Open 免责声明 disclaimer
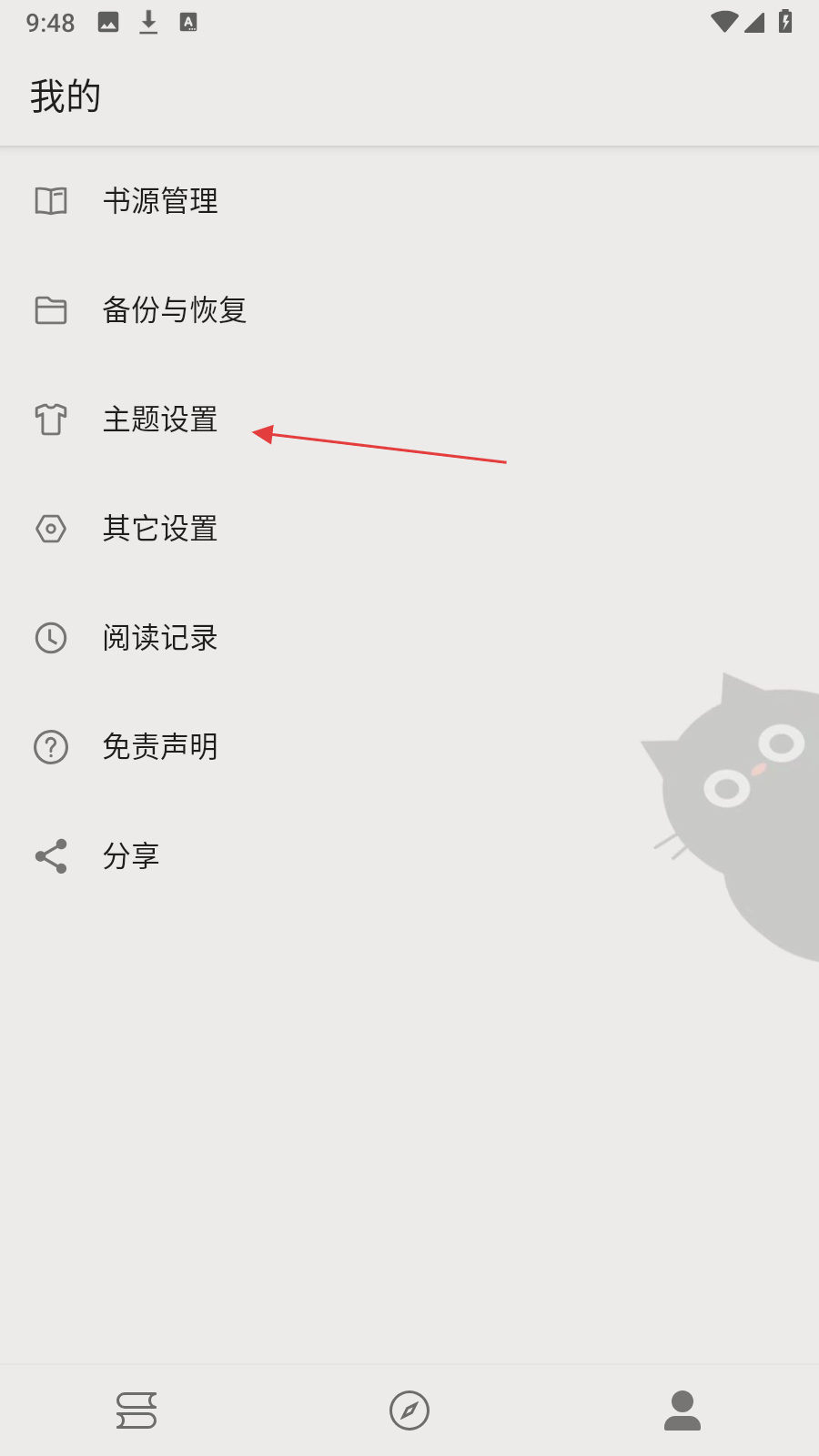The width and height of the screenshot is (819, 1456). click(409, 747)
